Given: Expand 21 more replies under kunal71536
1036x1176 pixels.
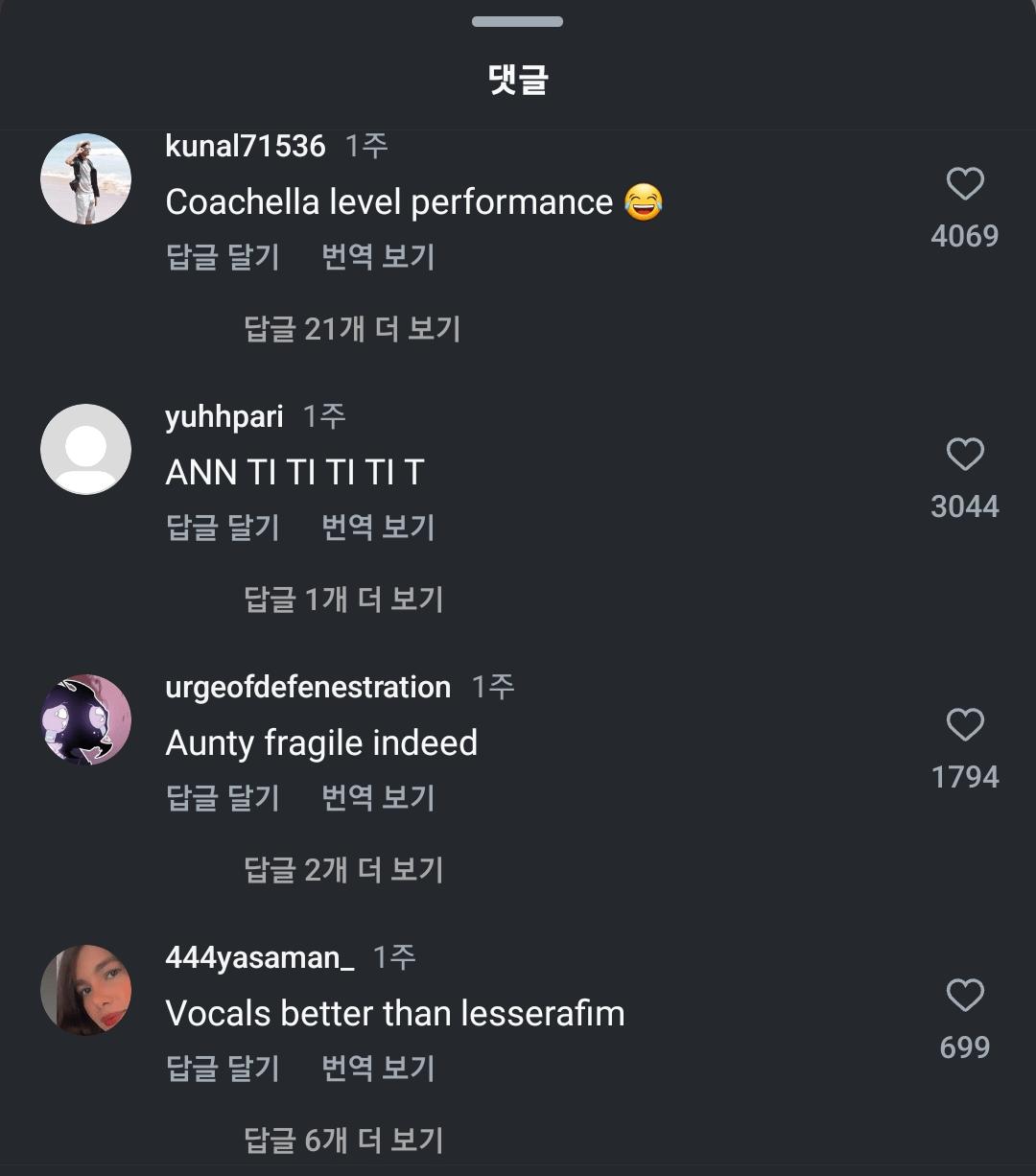Looking at the screenshot, I should (352, 329).
